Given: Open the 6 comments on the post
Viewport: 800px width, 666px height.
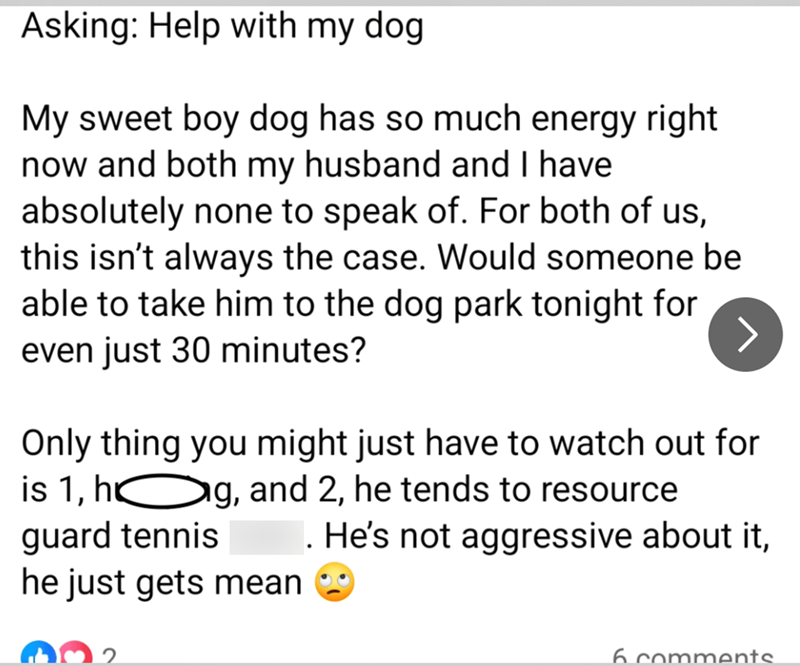Looking at the screenshot, I should tap(692, 656).
